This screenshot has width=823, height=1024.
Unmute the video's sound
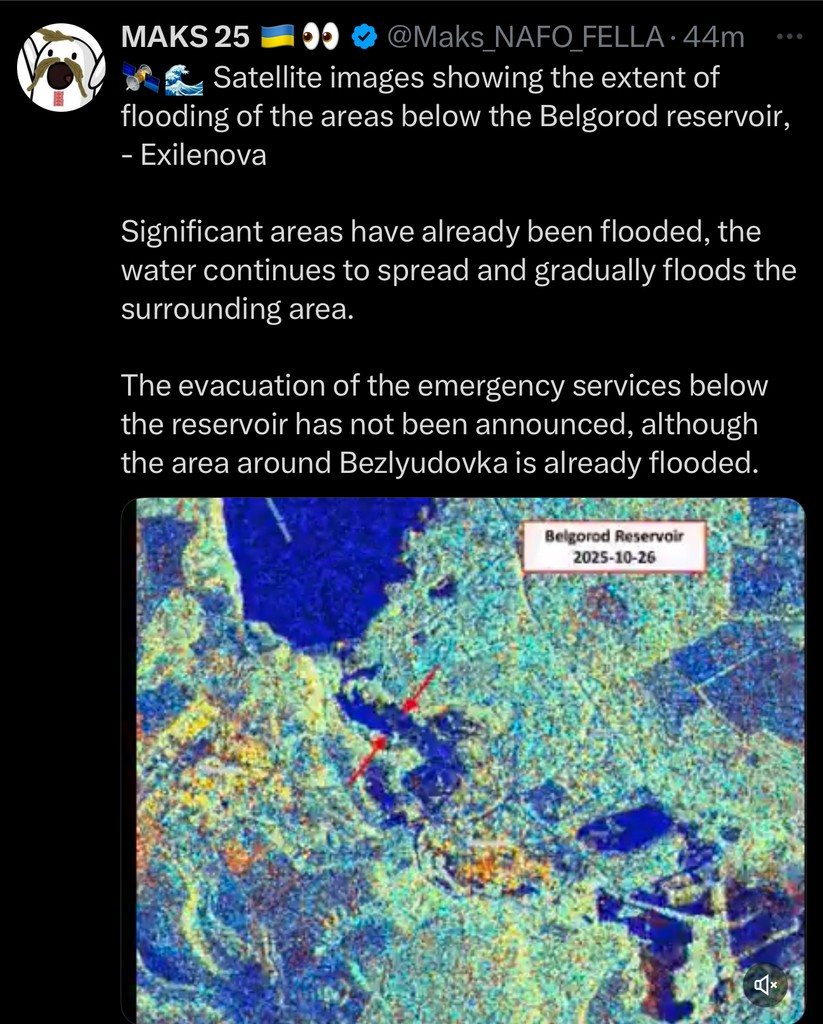pyautogui.click(x=766, y=985)
